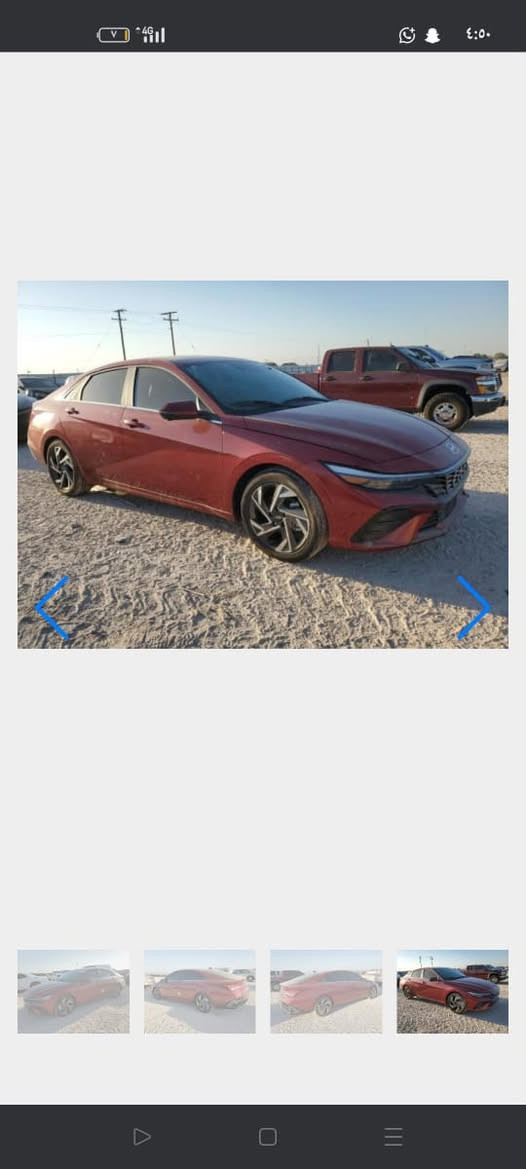Select the third thumbnail in the strip
This screenshot has width=526, height=1169.
click(x=326, y=991)
